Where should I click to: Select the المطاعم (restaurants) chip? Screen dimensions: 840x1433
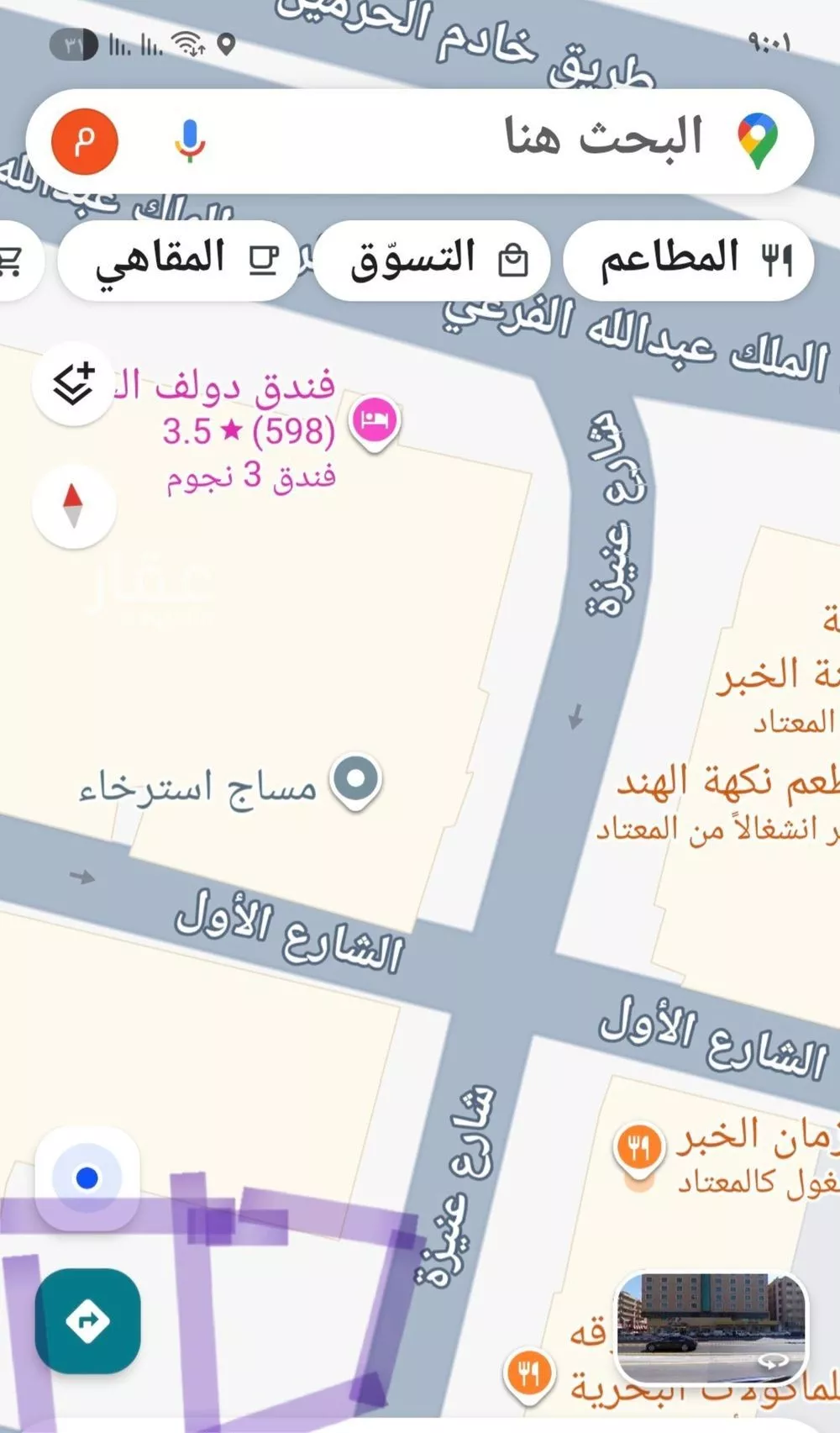pyautogui.click(x=689, y=260)
